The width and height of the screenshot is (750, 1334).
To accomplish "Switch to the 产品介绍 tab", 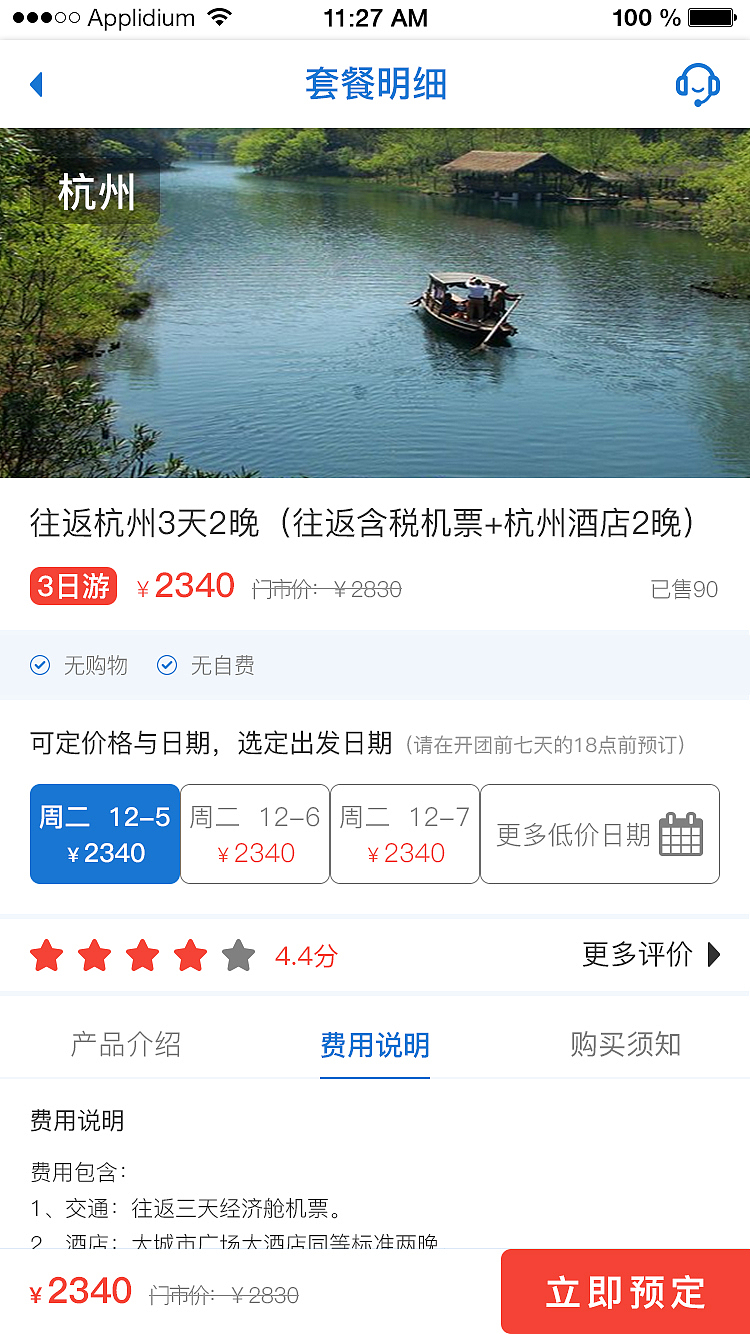I will click(125, 1043).
